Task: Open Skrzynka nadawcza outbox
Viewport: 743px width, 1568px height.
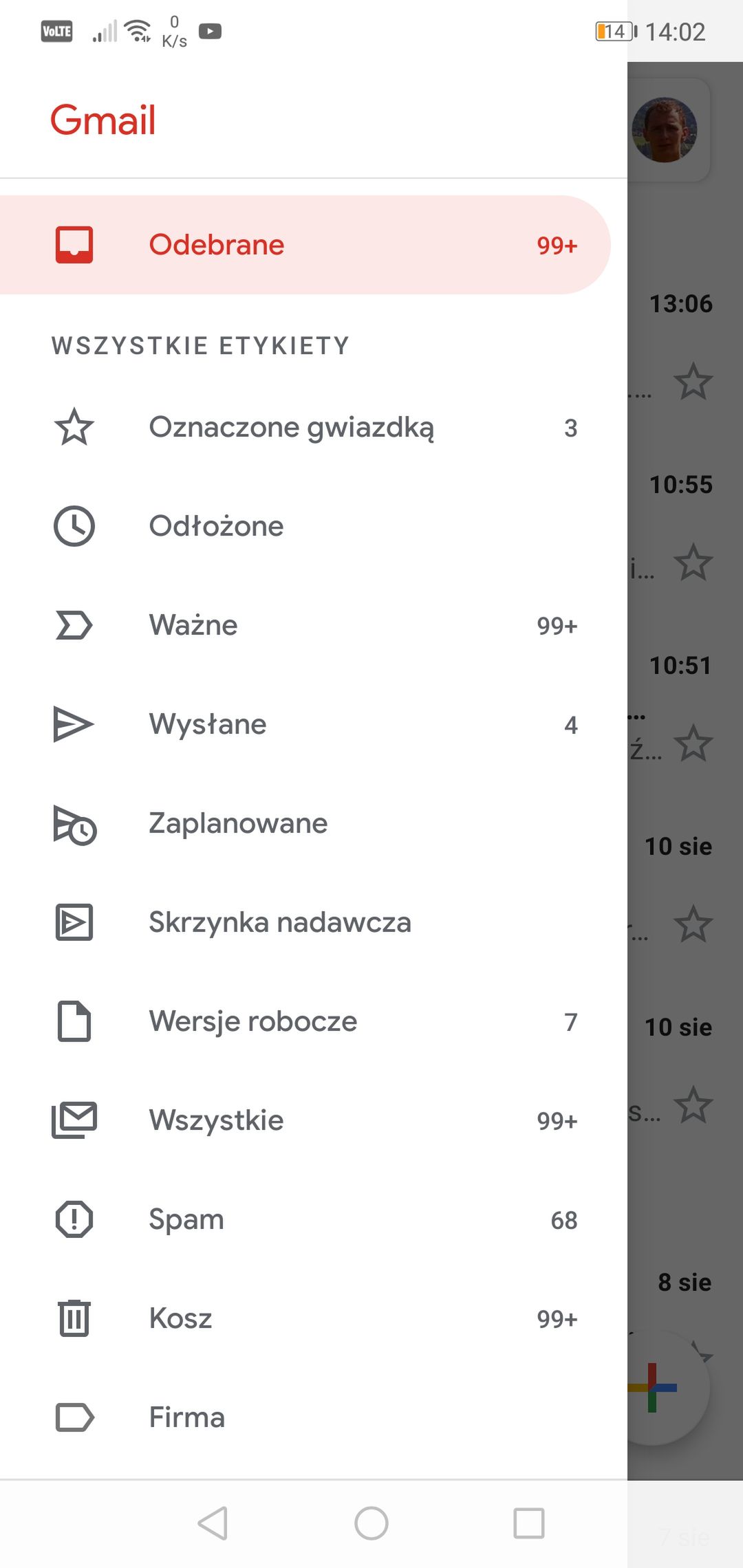Action: [x=314, y=922]
